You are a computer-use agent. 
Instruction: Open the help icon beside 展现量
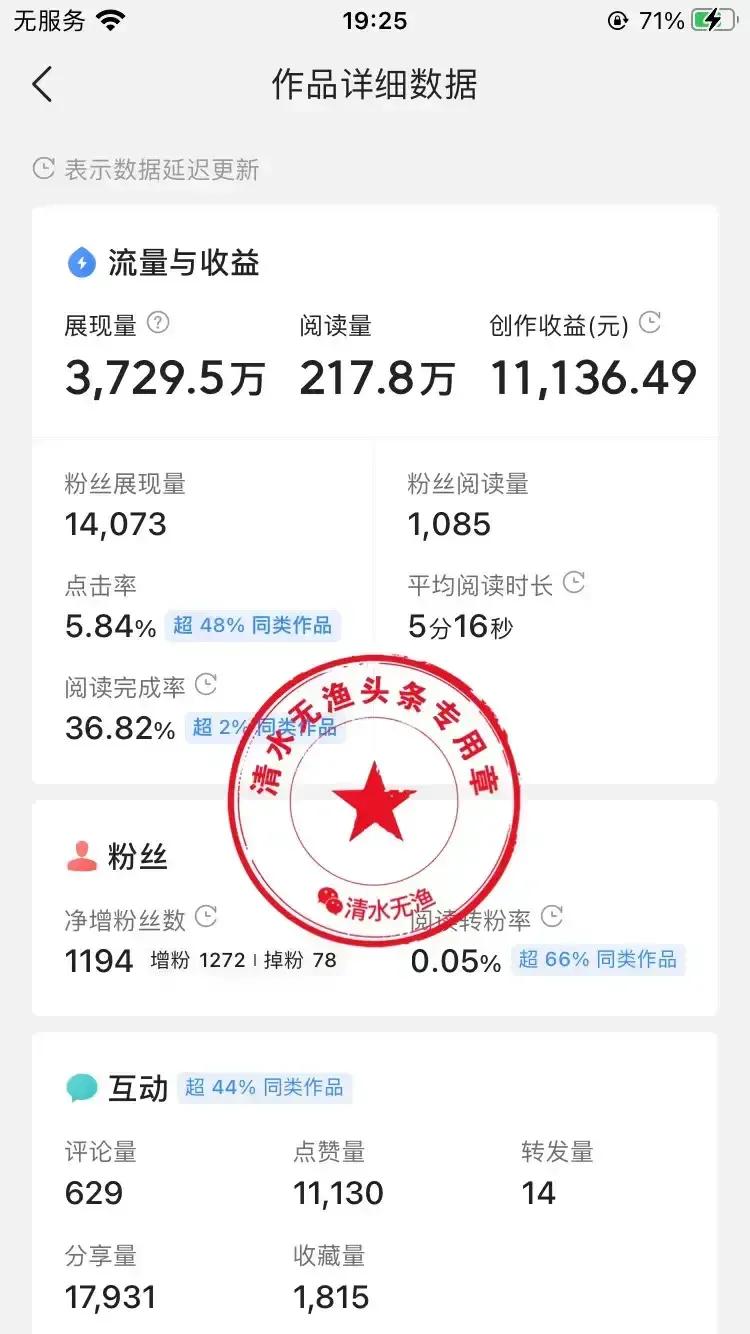158,323
